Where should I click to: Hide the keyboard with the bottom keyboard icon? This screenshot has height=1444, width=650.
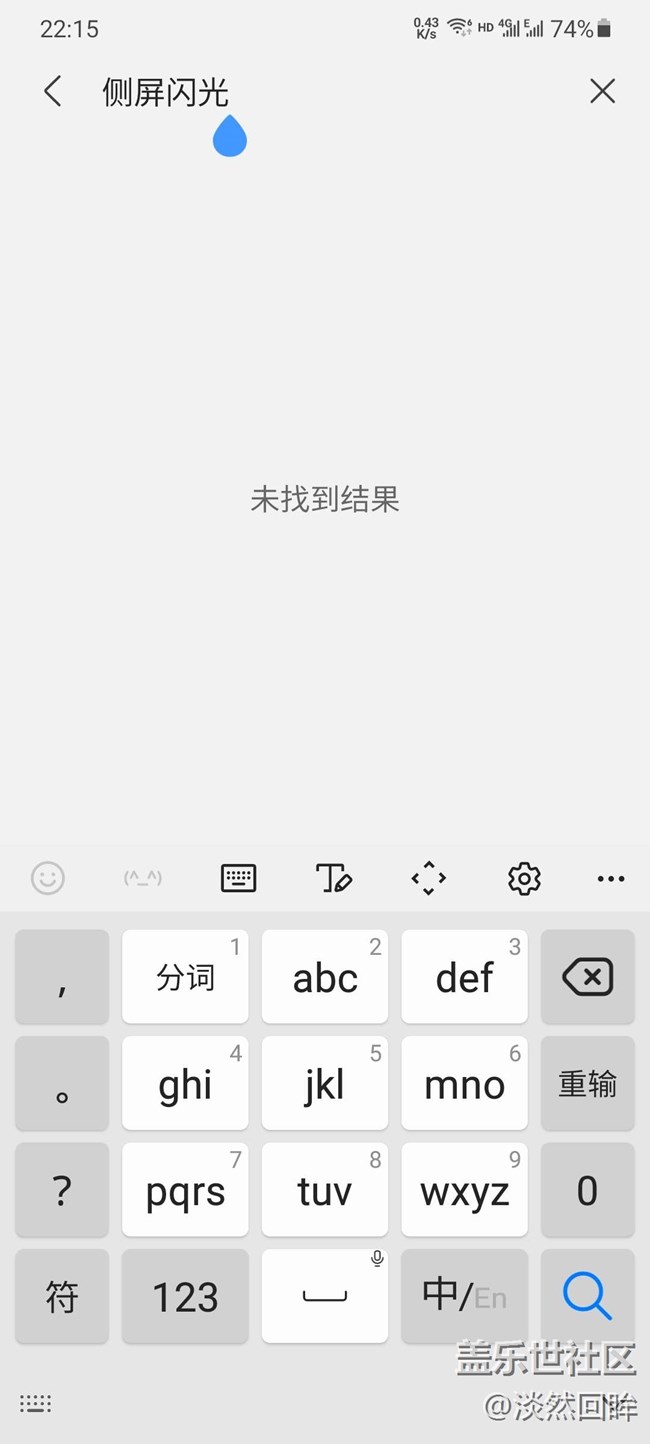tap(35, 1404)
